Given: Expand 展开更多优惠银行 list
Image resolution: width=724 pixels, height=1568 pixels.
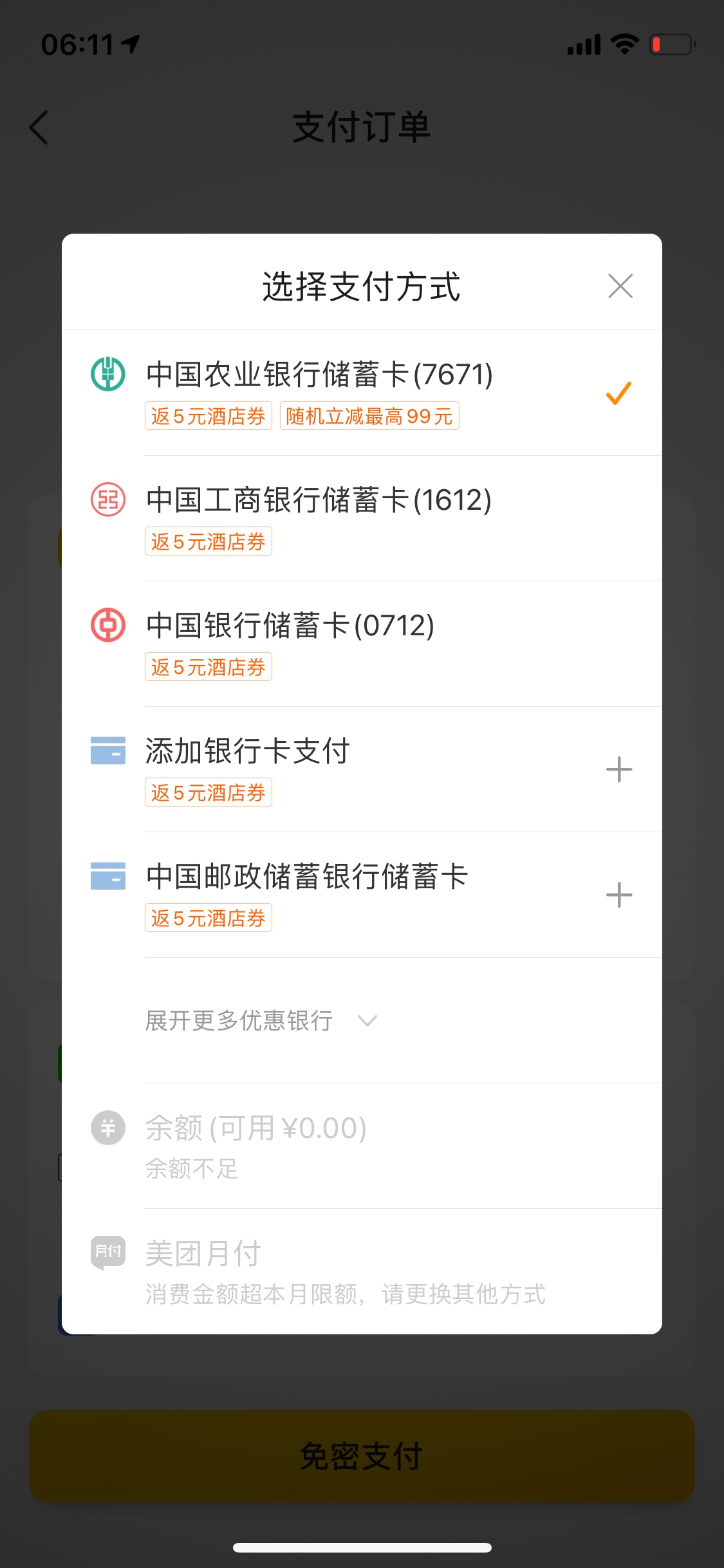Looking at the screenshot, I should 261,1020.
